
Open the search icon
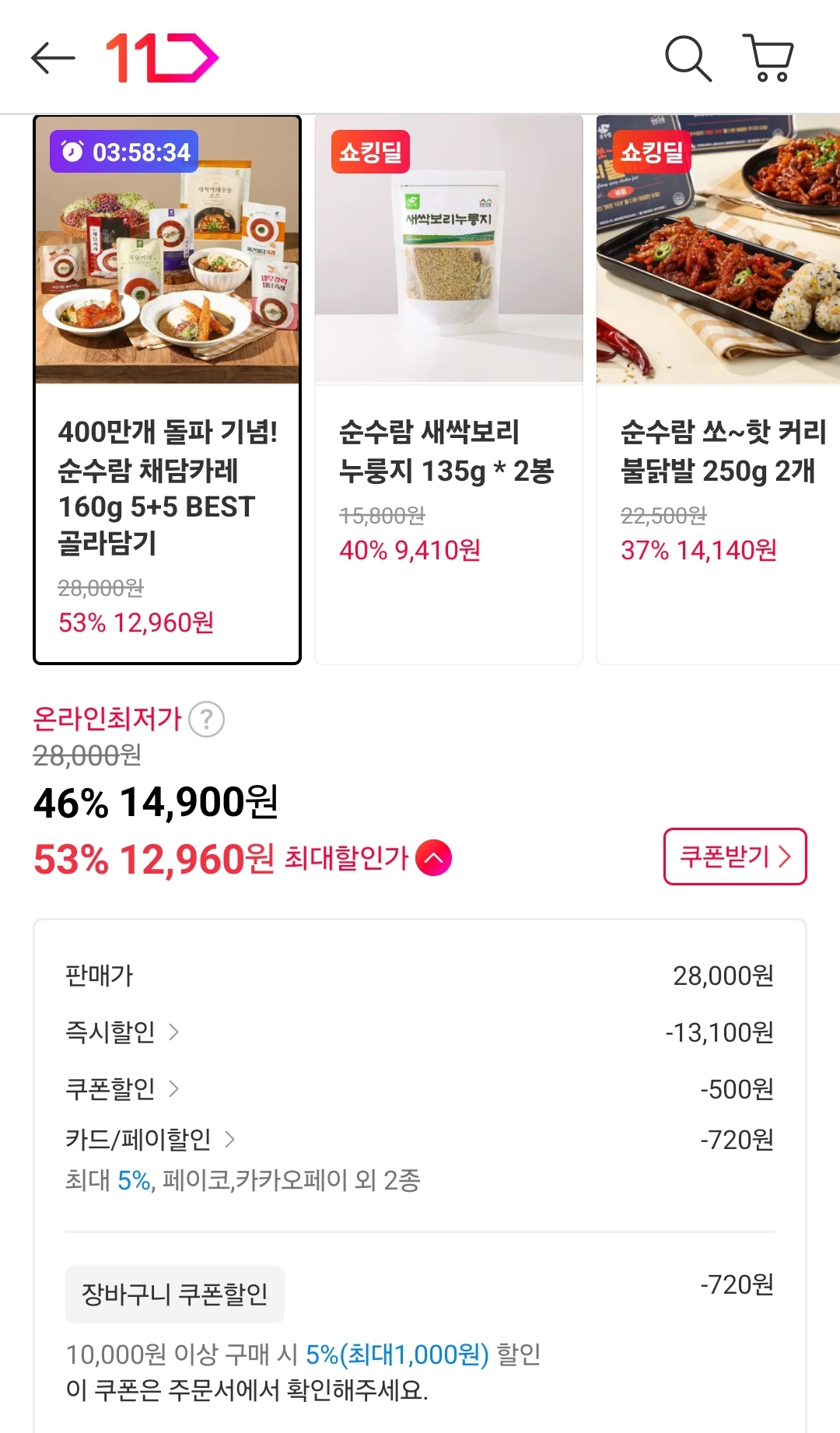point(688,58)
